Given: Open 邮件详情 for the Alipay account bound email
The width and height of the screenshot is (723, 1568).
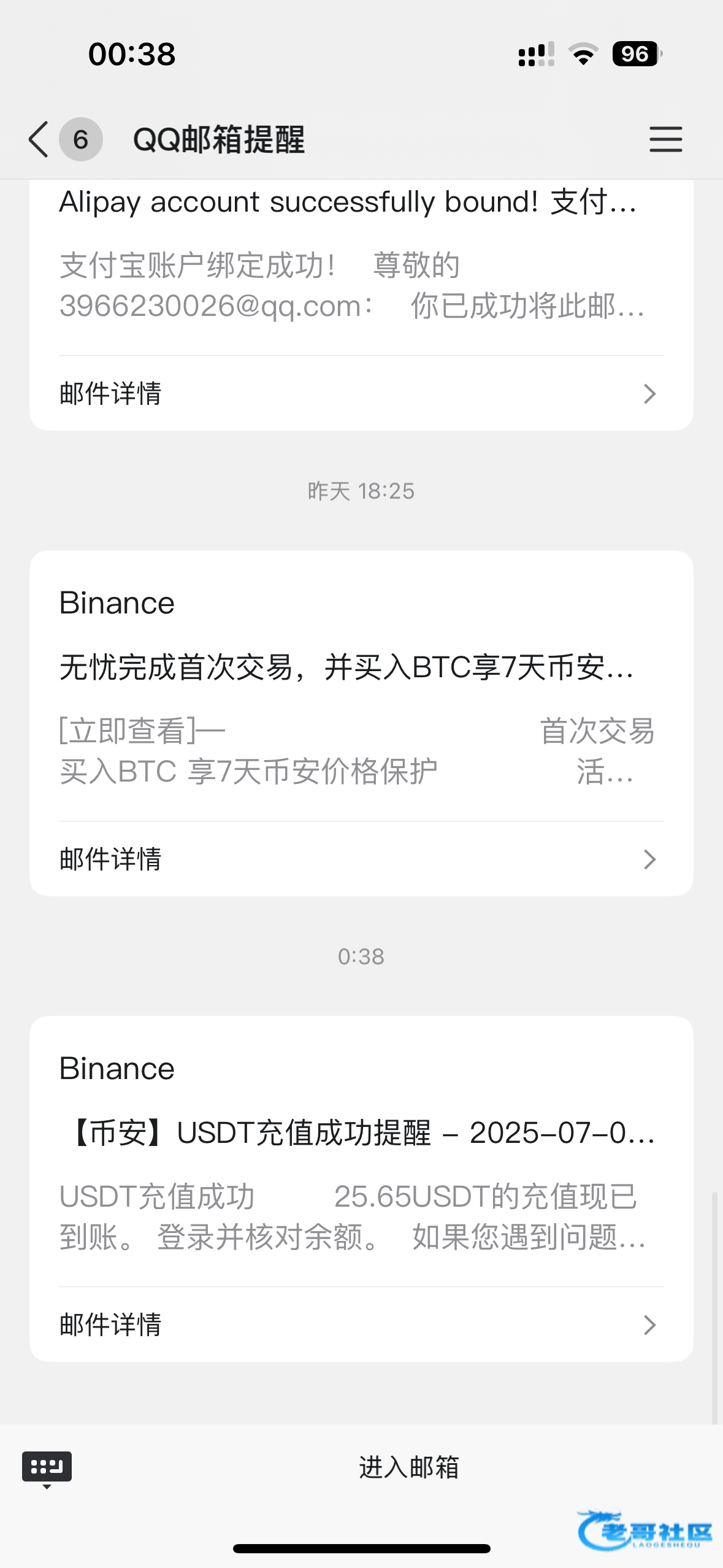Looking at the screenshot, I should click(x=361, y=393).
